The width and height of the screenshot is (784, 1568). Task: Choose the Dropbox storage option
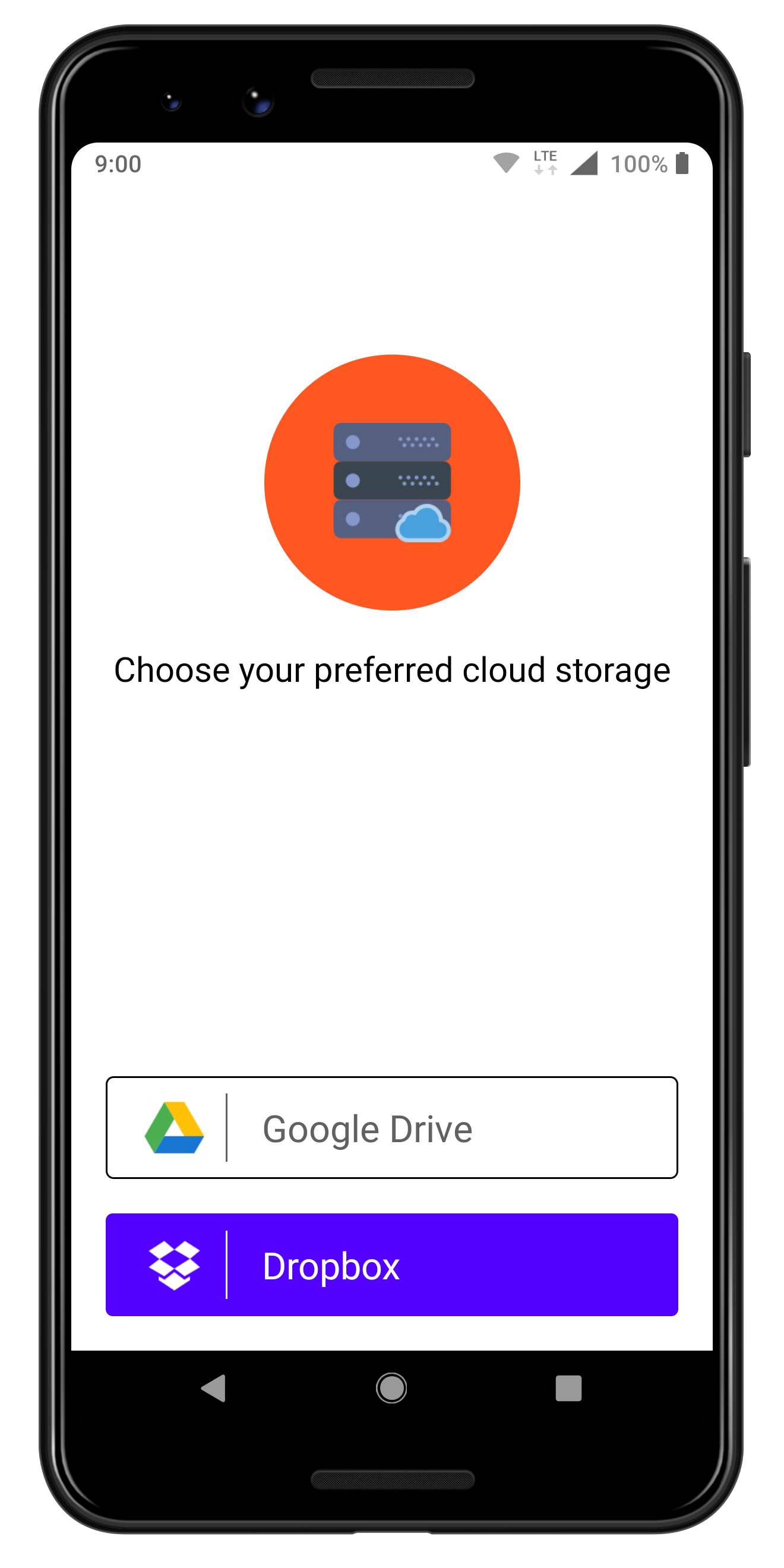(x=391, y=1264)
